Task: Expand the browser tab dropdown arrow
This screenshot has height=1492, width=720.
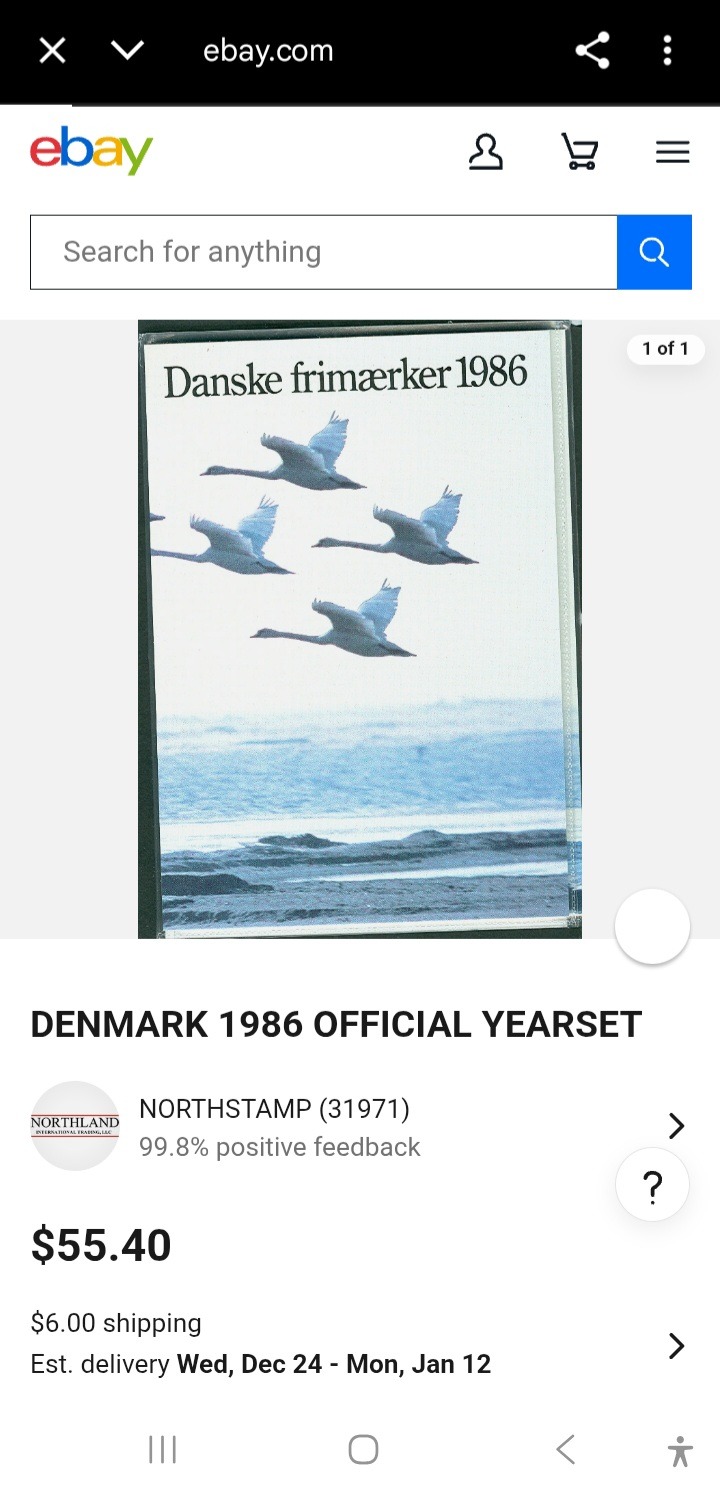Action: click(x=127, y=51)
